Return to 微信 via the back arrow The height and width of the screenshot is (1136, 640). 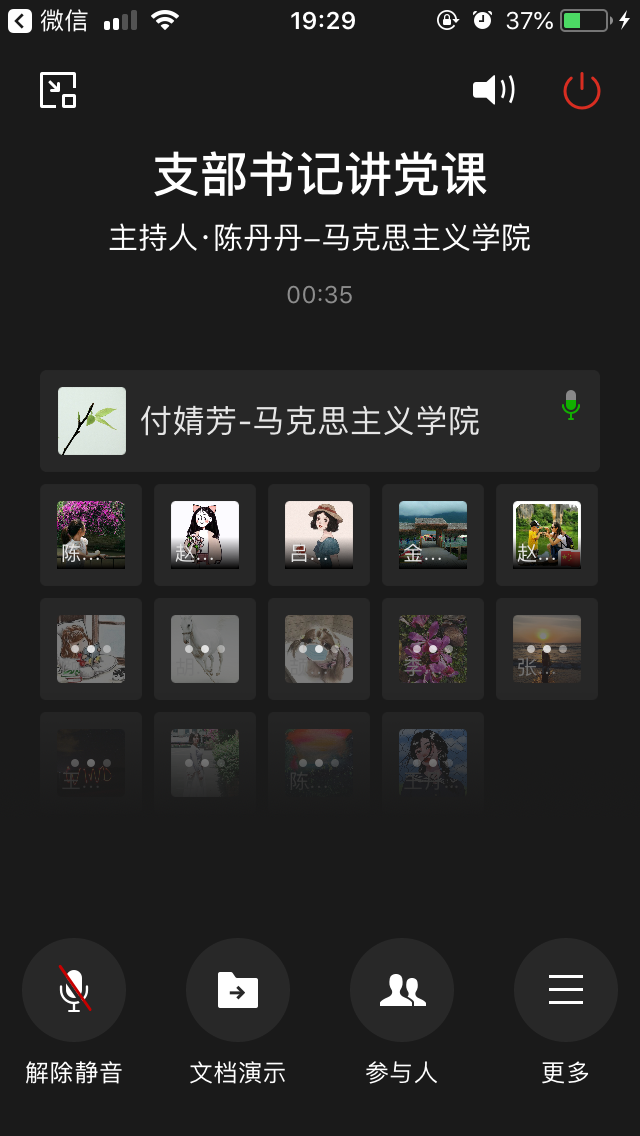click(x=20, y=20)
